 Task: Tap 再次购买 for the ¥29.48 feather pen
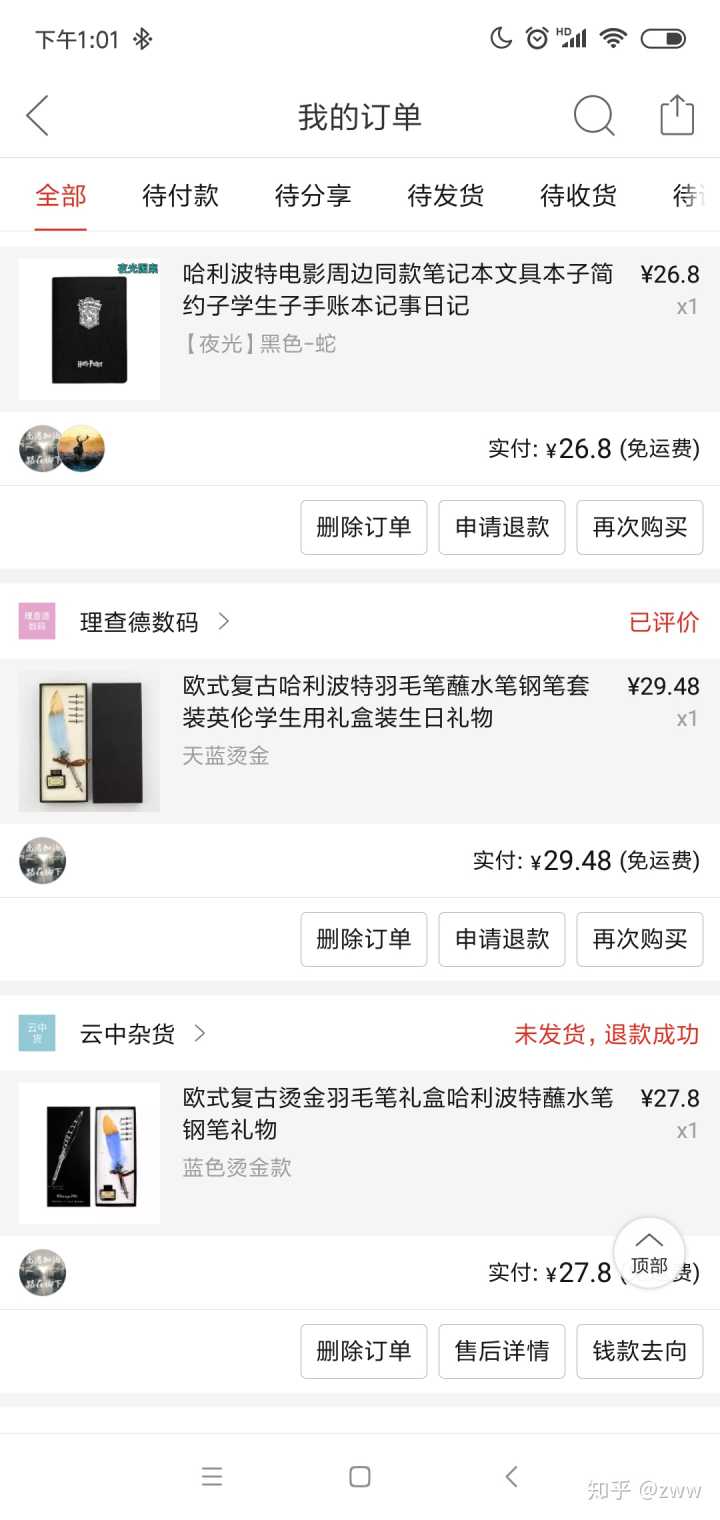point(640,939)
